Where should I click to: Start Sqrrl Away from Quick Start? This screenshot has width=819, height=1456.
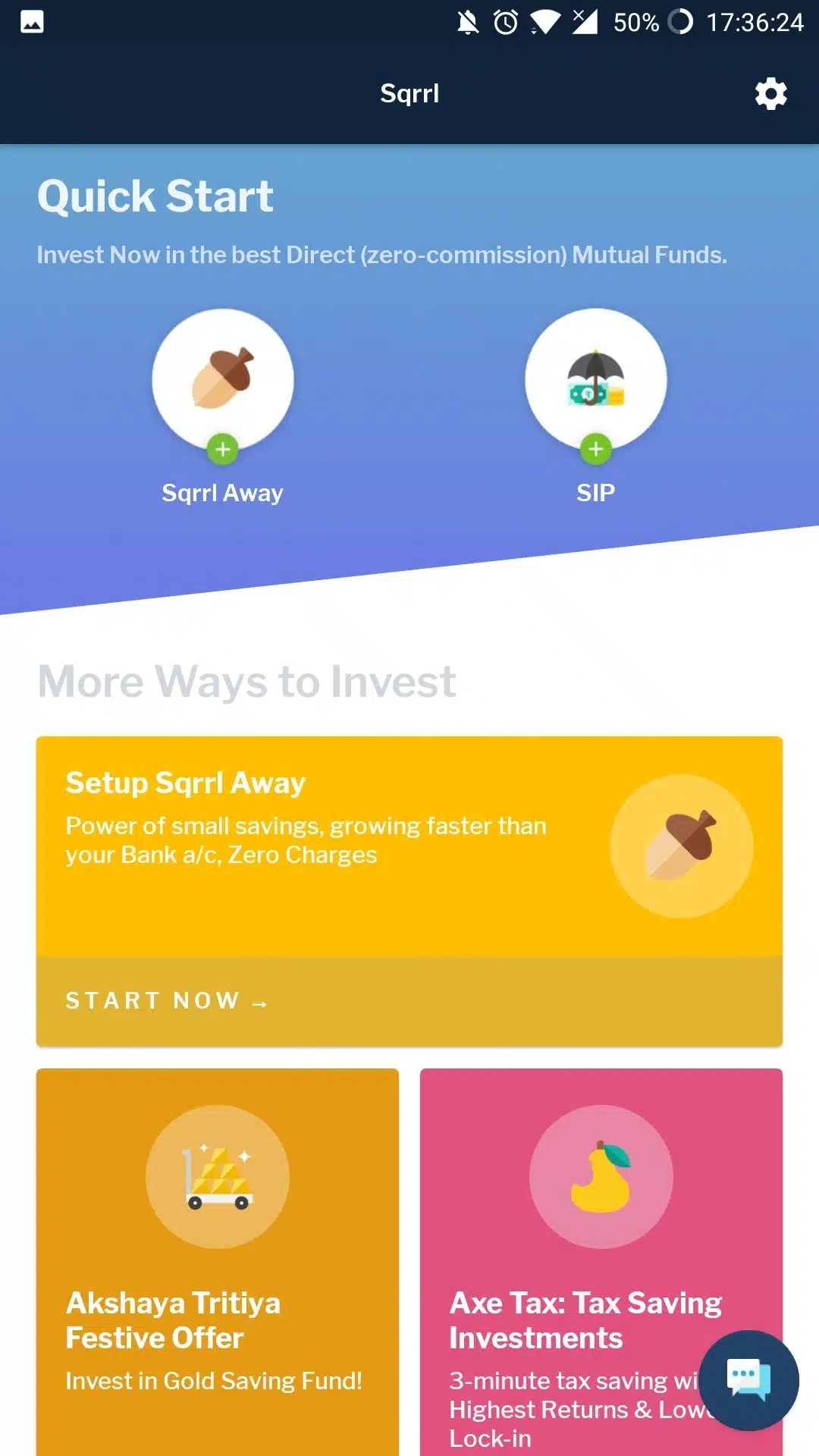[222, 381]
